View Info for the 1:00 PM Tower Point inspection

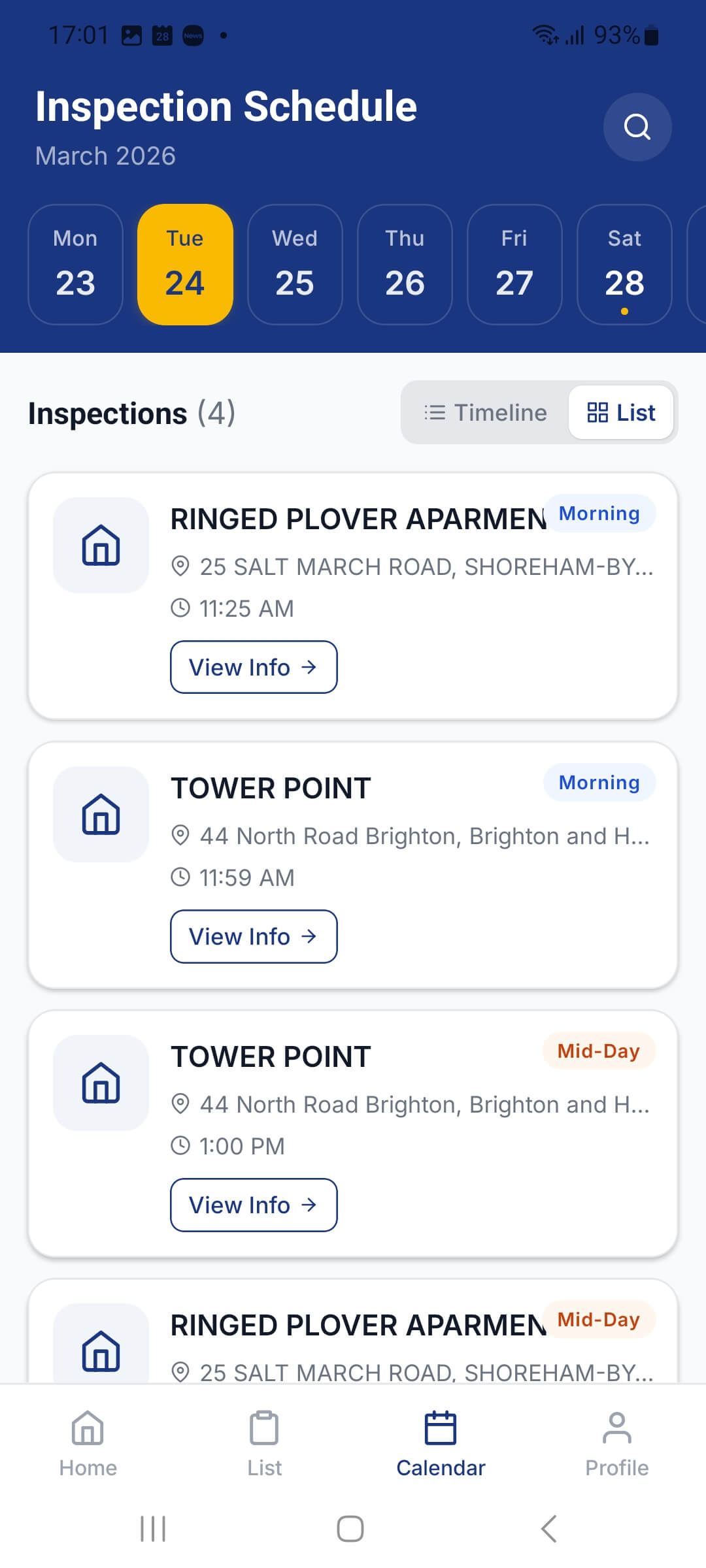pyautogui.click(x=254, y=1205)
